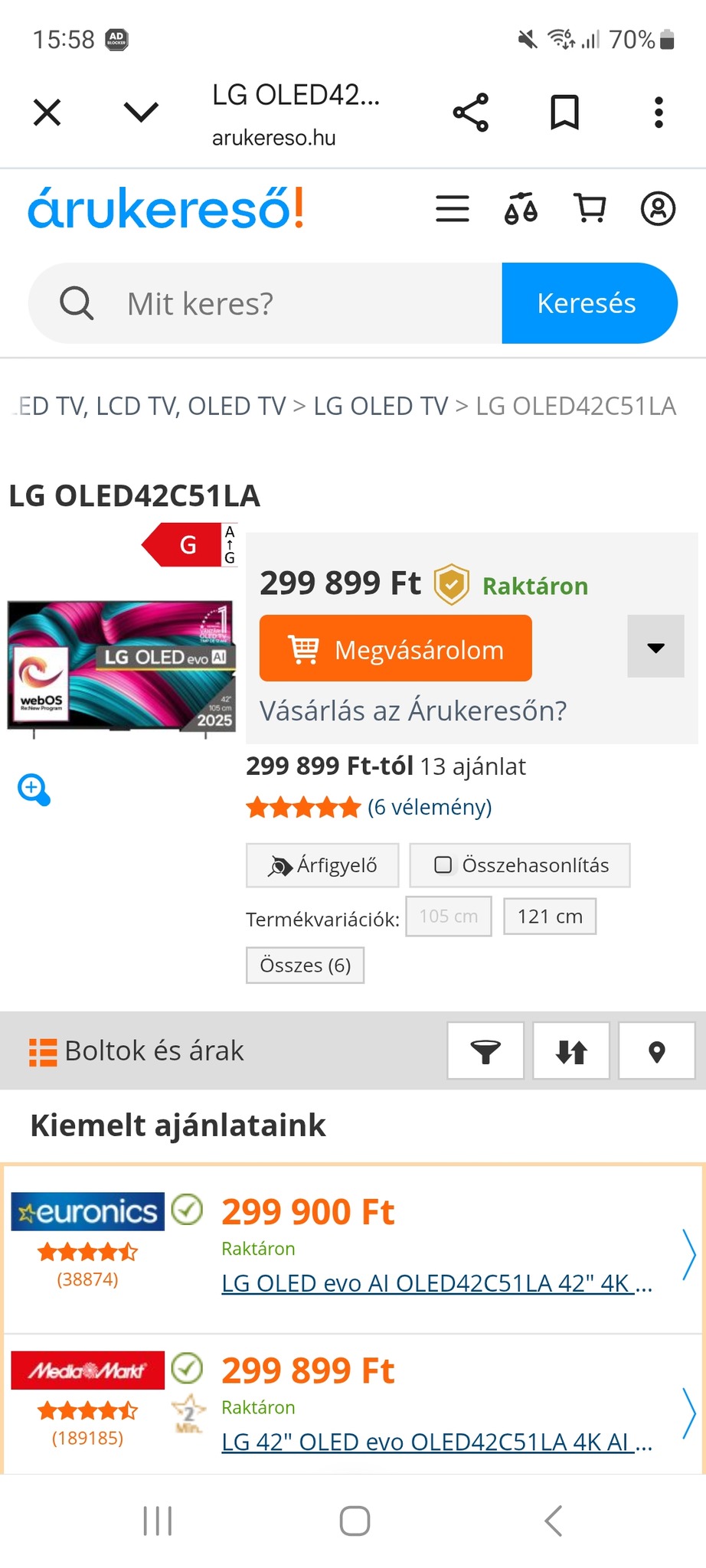Bookmark the current page
The width and height of the screenshot is (706, 1568).
point(564,113)
